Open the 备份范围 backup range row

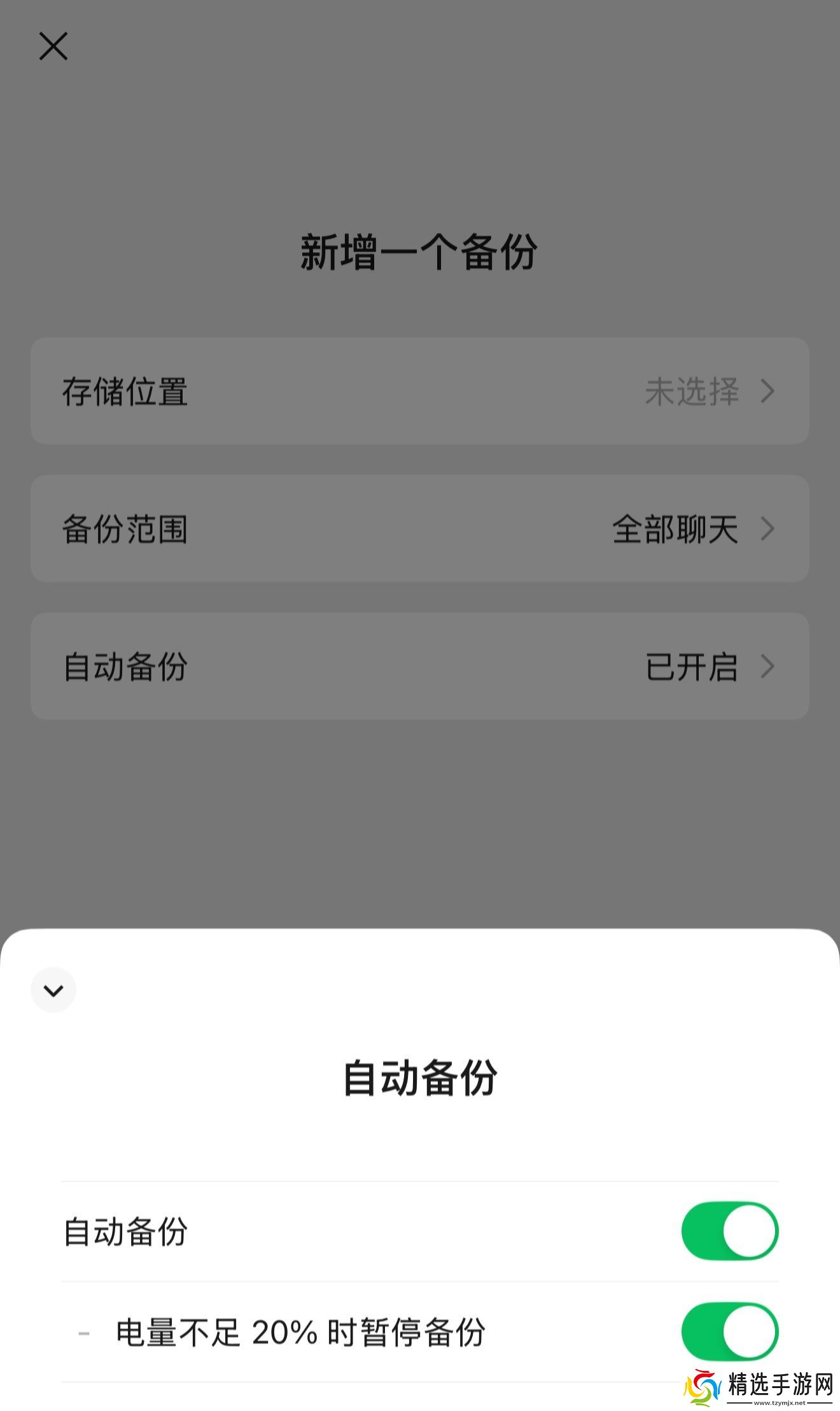[x=420, y=528]
